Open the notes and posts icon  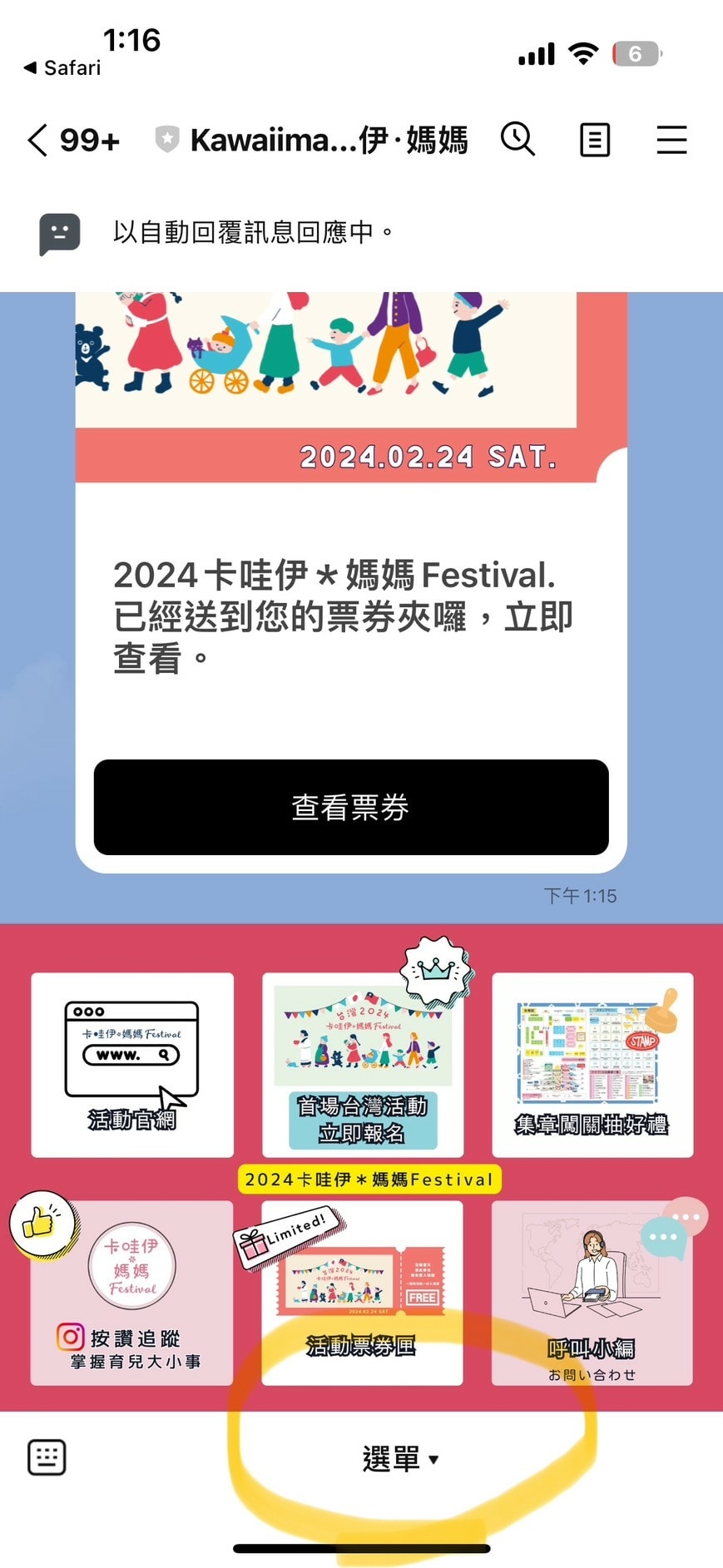(594, 140)
